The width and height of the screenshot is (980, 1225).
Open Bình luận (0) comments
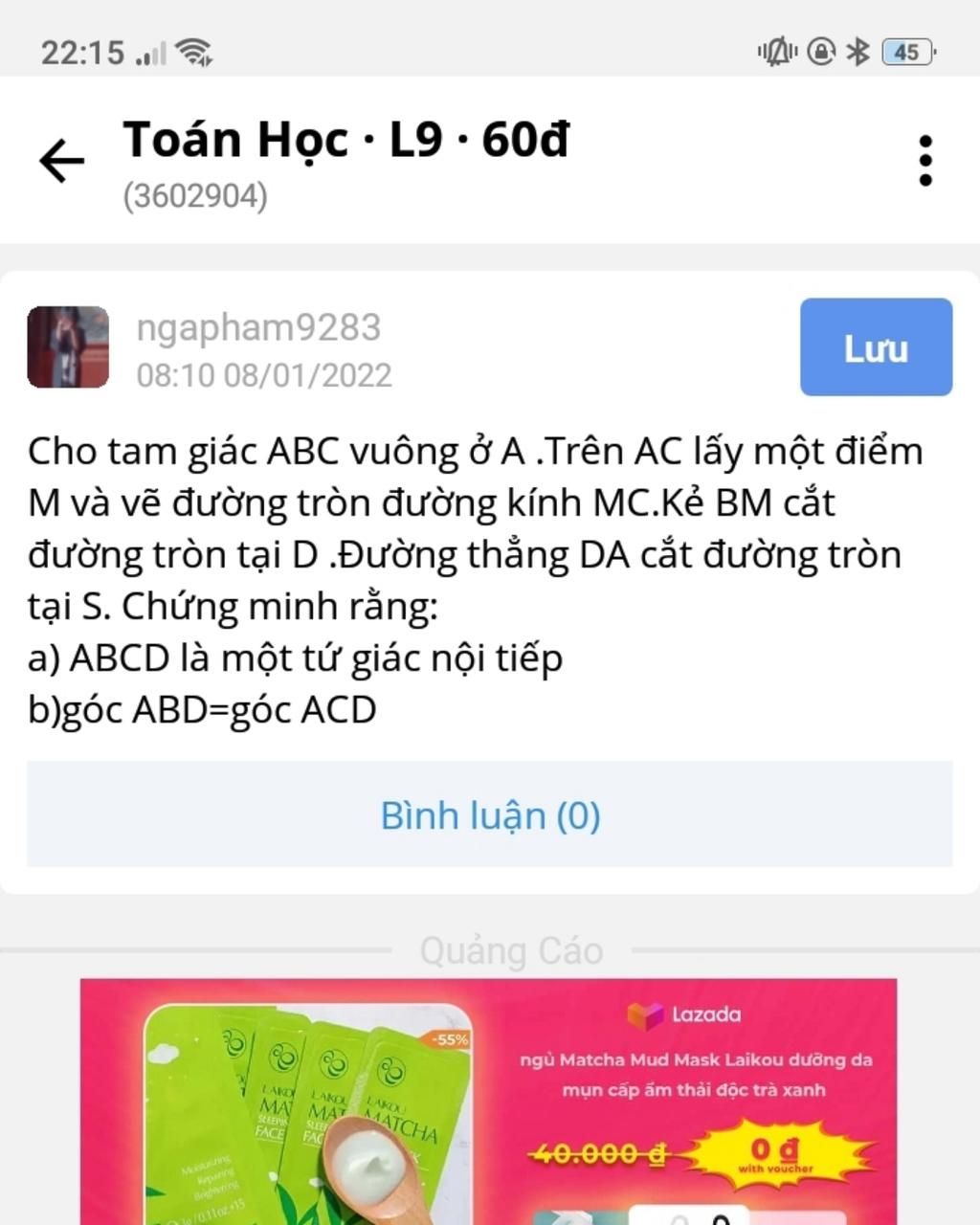click(490, 815)
